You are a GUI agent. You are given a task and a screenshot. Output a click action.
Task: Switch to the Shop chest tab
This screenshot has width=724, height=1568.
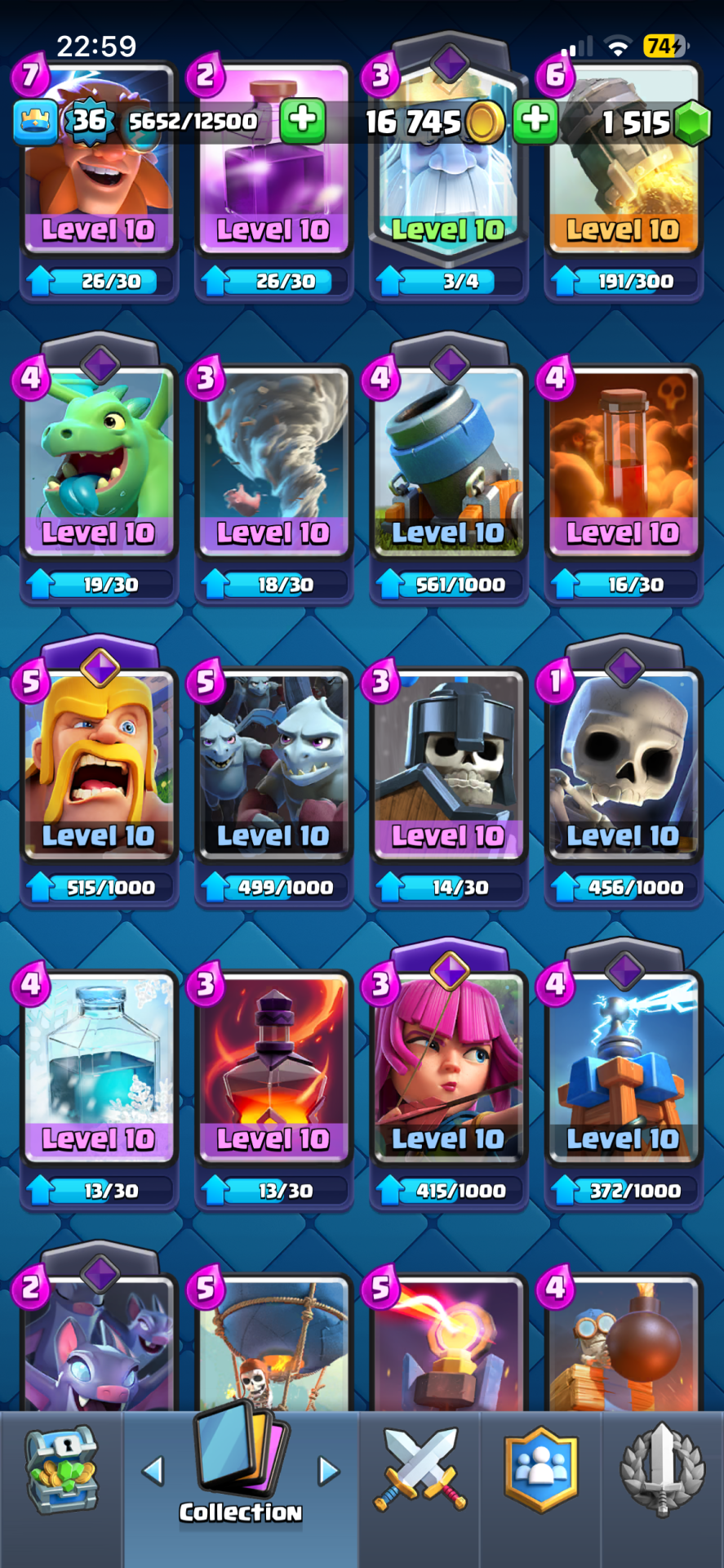point(61,1470)
